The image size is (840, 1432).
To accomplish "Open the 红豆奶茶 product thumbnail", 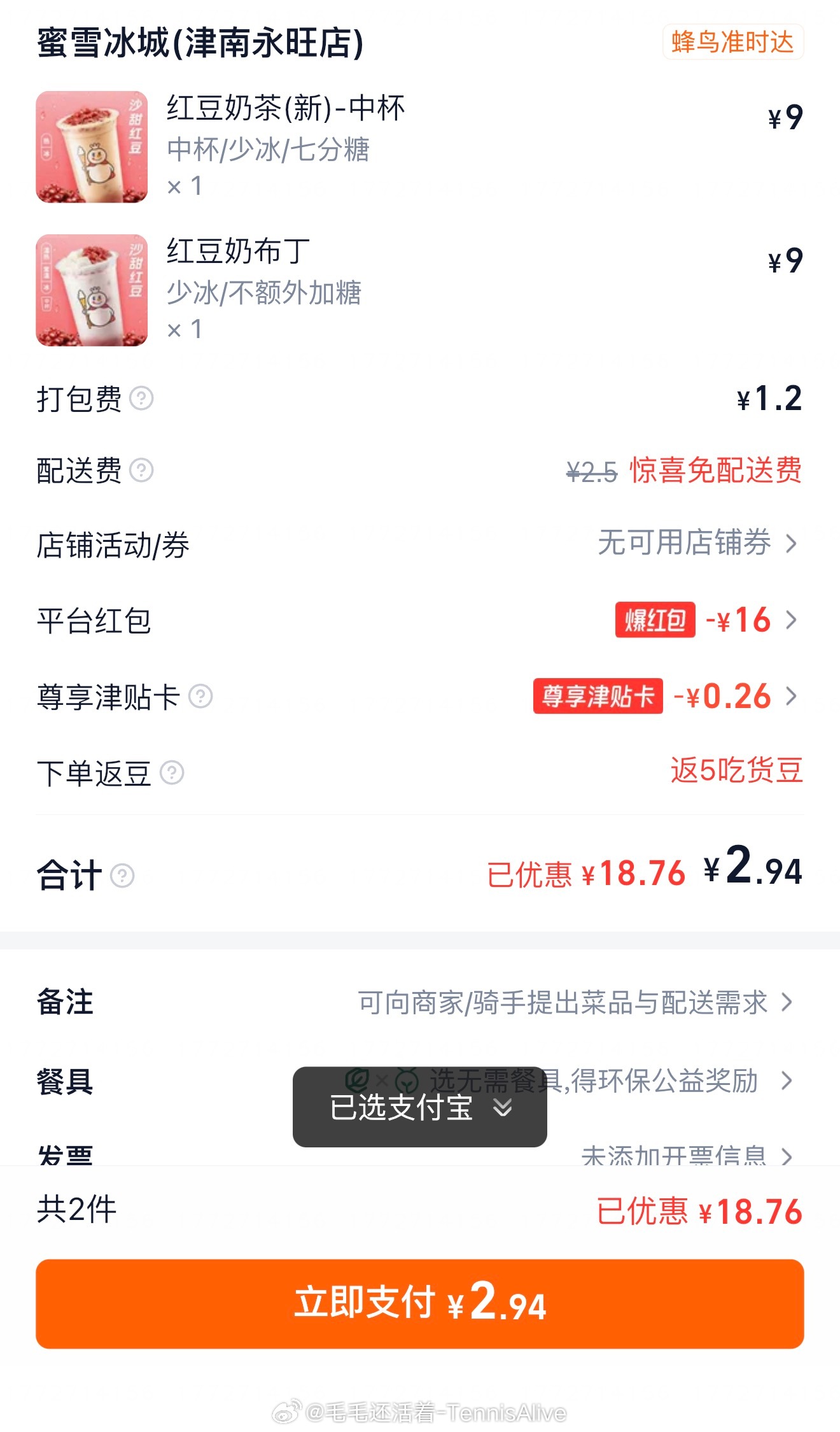I will (x=91, y=148).
